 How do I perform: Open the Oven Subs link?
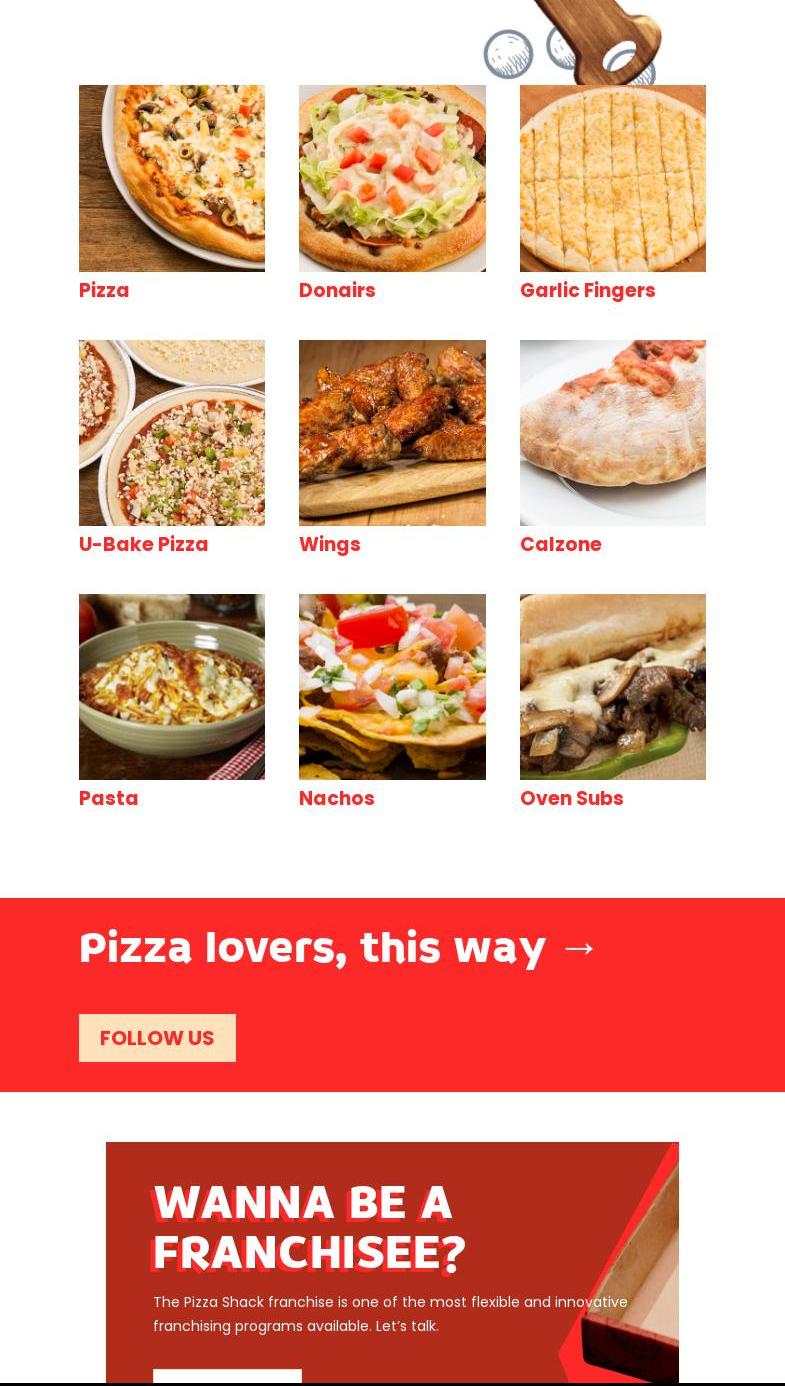click(x=572, y=798)
